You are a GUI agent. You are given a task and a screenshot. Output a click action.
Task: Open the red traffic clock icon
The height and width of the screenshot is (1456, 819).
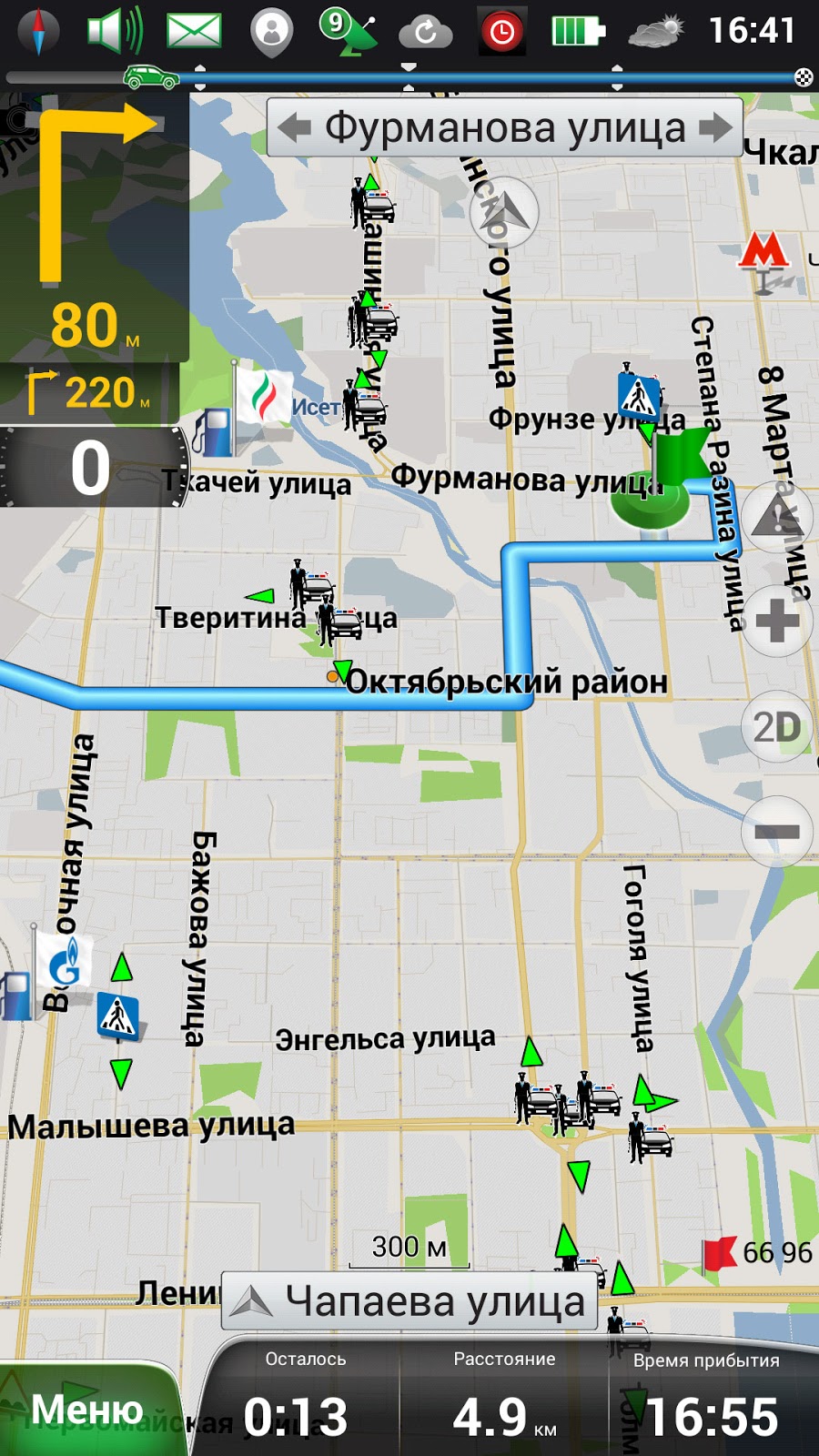(x=502, y=33)
